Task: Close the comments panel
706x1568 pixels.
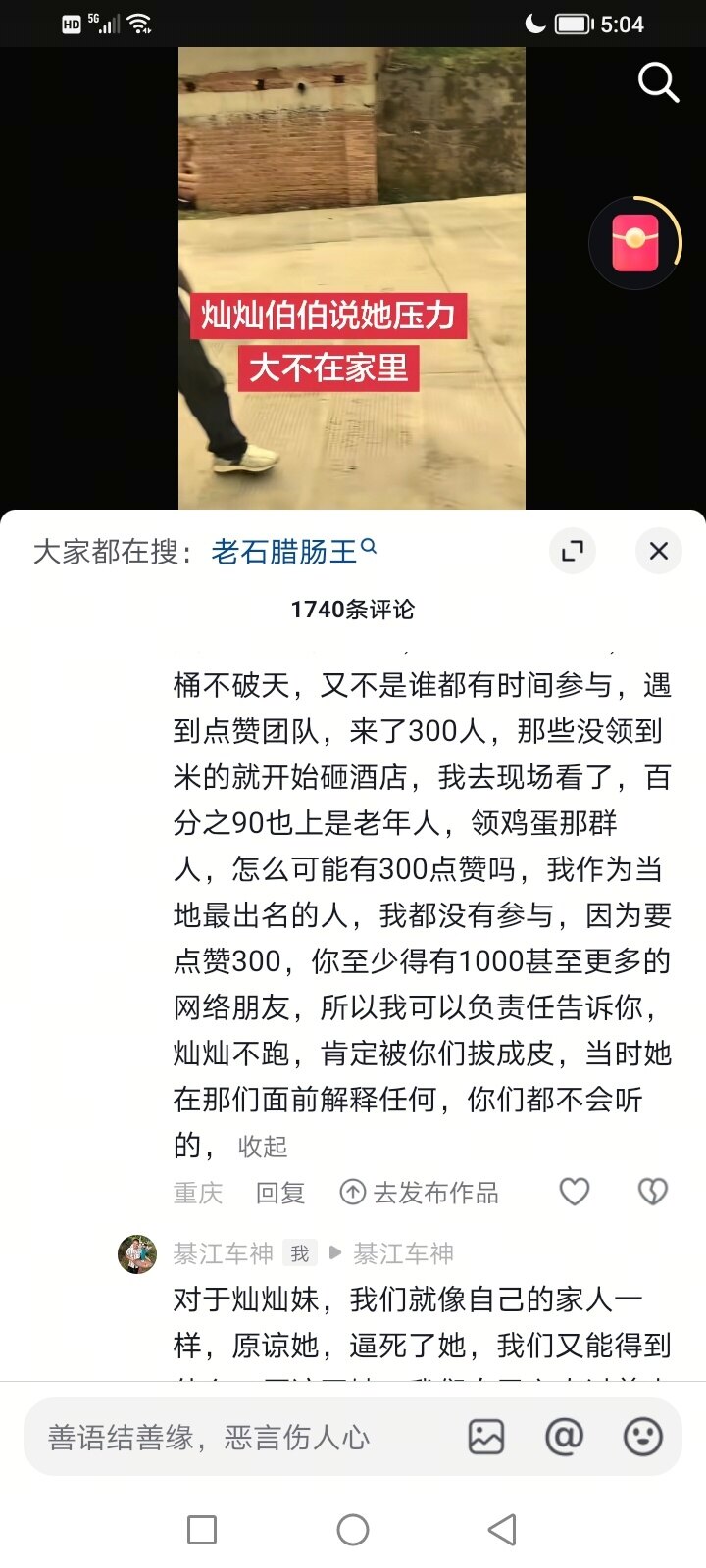Action: pyautogui.click(x=659, y=551)
